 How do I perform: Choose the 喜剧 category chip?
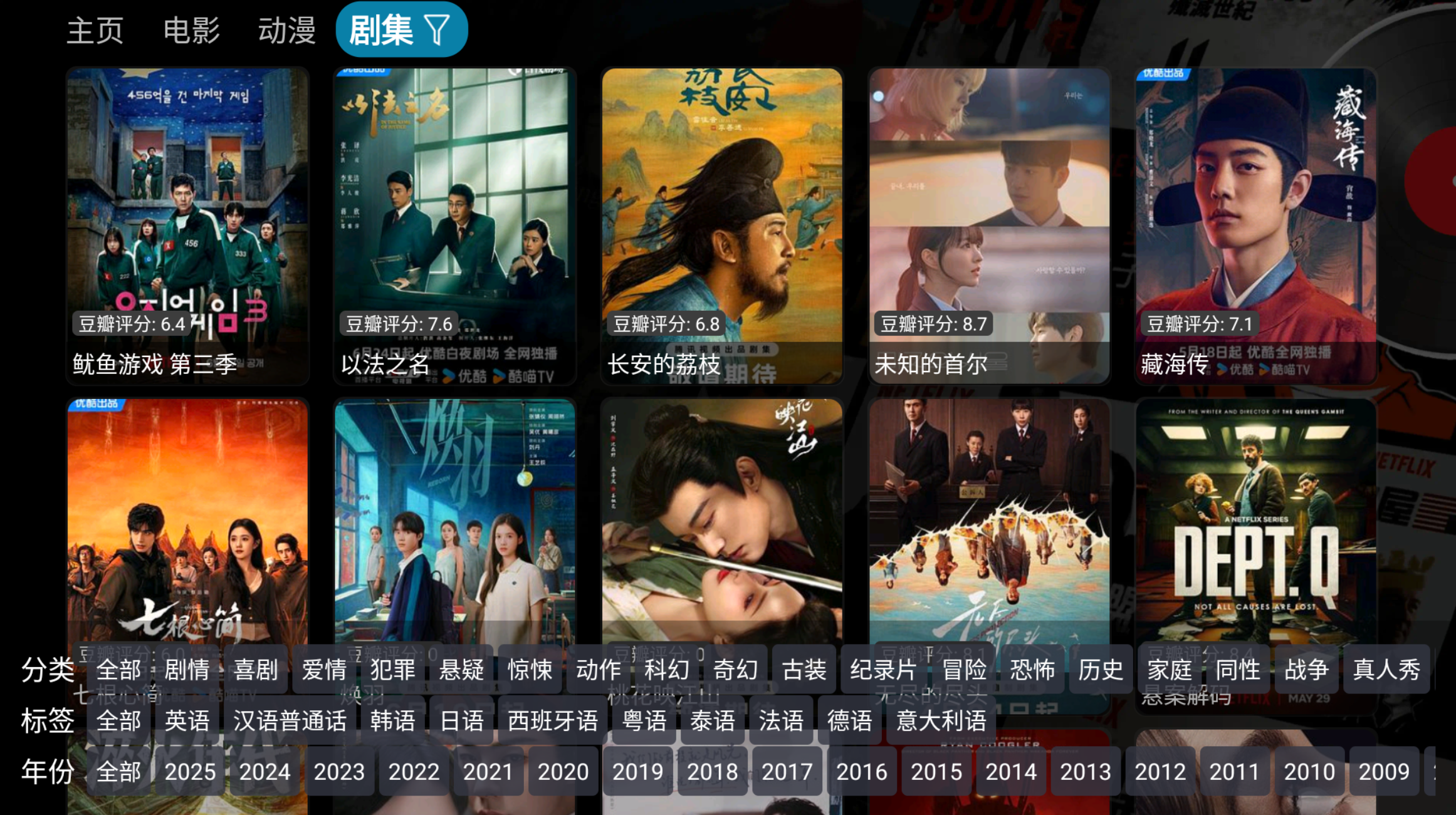click(255, 670)
